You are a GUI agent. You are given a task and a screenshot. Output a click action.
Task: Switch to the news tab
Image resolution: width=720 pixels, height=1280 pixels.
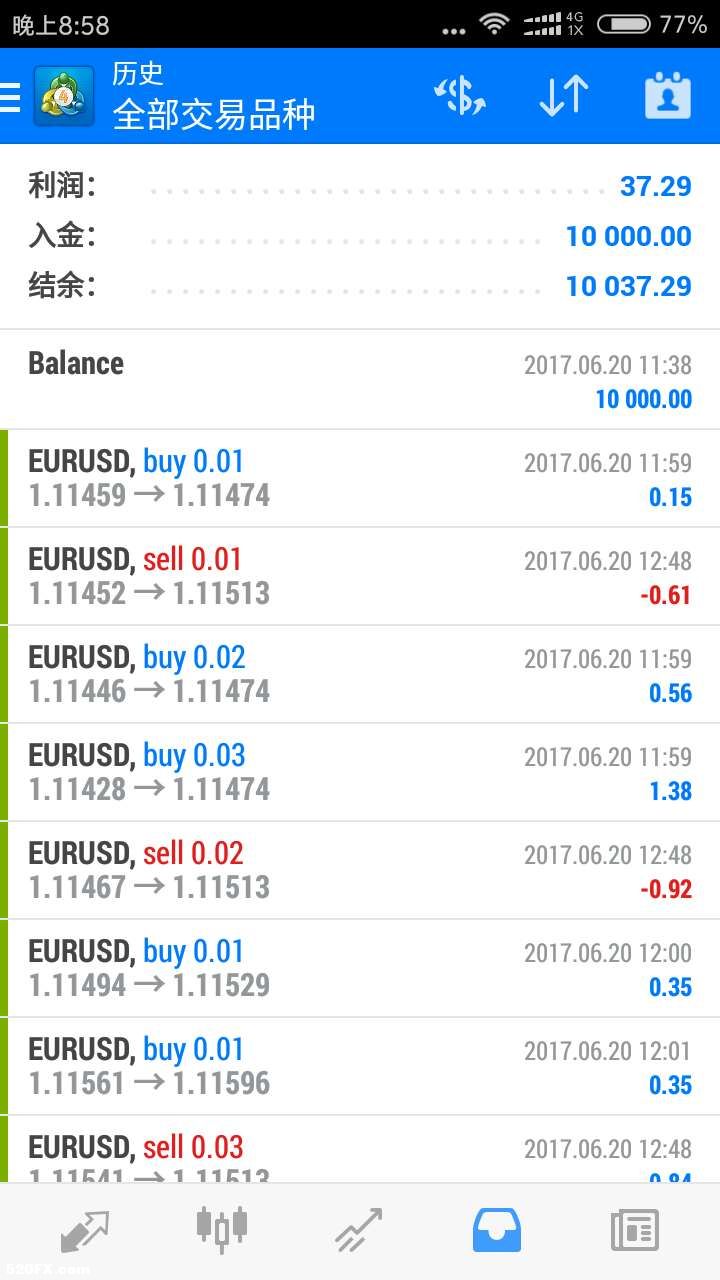pyautogui.click(x=635, y=1231)
